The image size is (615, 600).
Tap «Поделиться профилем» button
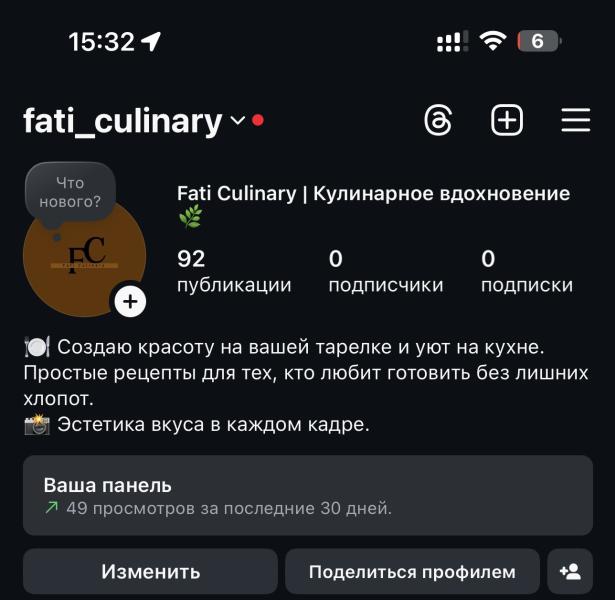coord(411,572)
